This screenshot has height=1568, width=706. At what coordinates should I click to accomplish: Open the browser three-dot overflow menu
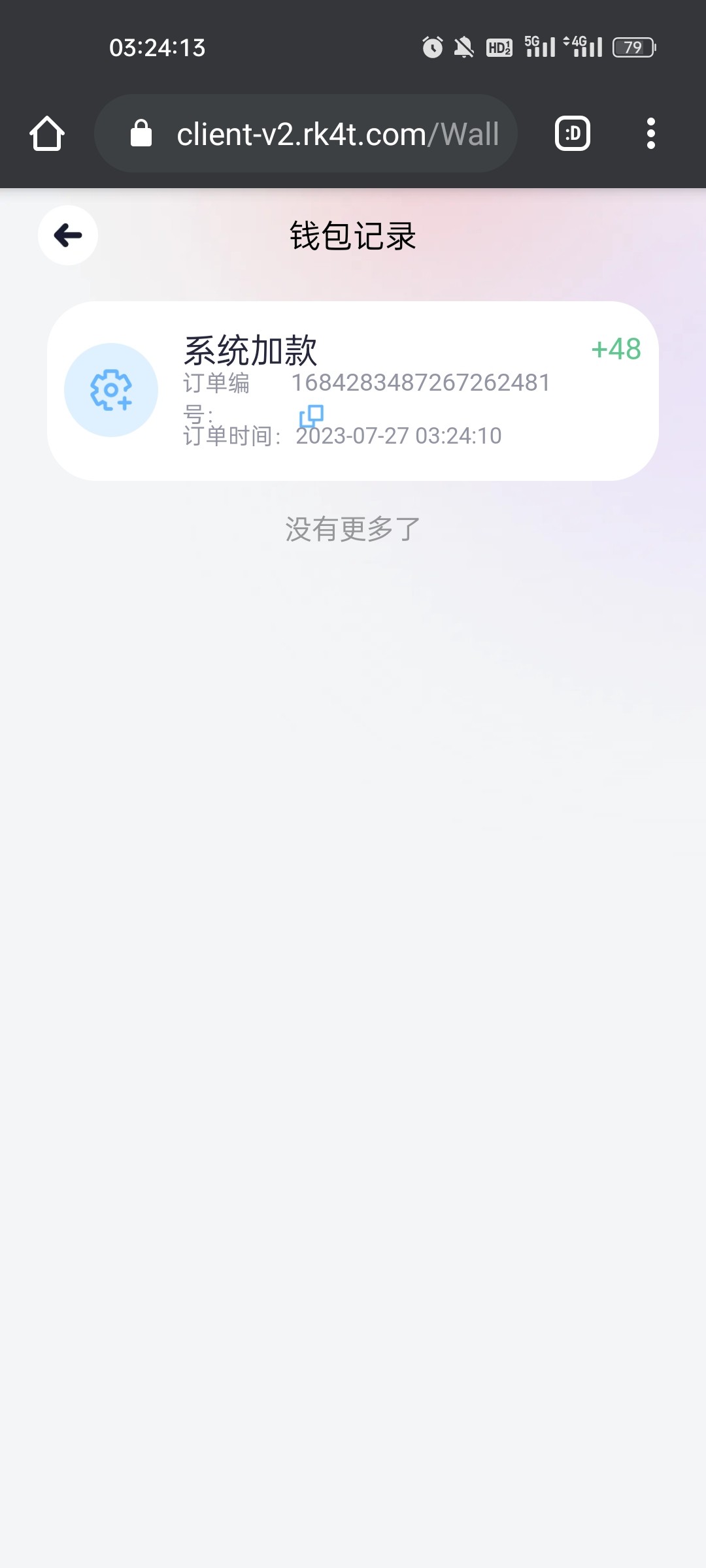point(651,133)
